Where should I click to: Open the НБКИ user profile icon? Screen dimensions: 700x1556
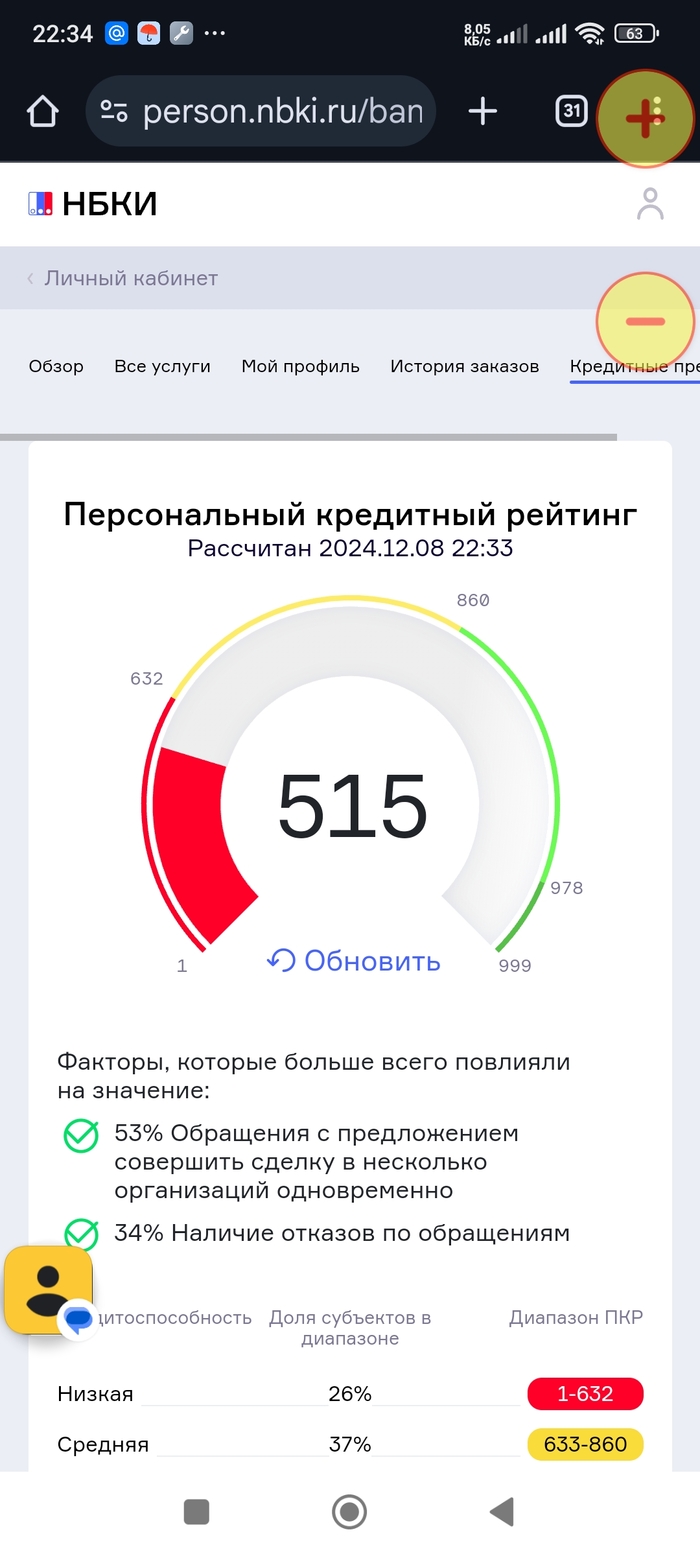point(651,204)
